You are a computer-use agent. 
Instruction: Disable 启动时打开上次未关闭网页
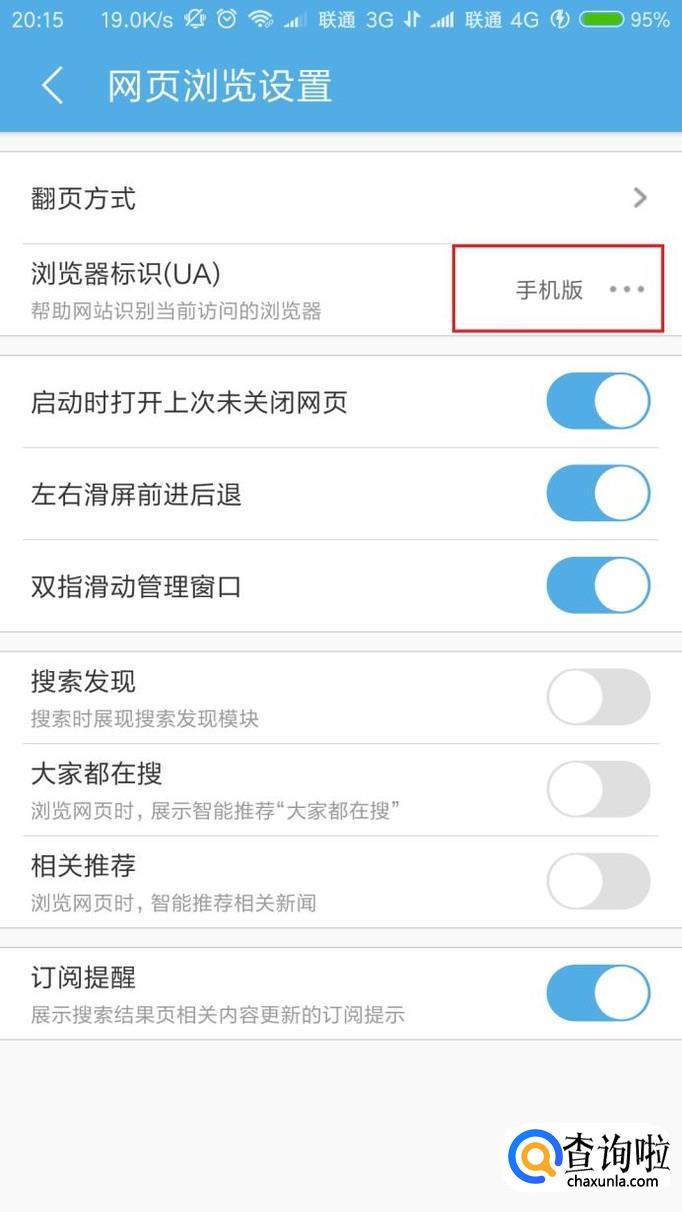coord(598,402)
